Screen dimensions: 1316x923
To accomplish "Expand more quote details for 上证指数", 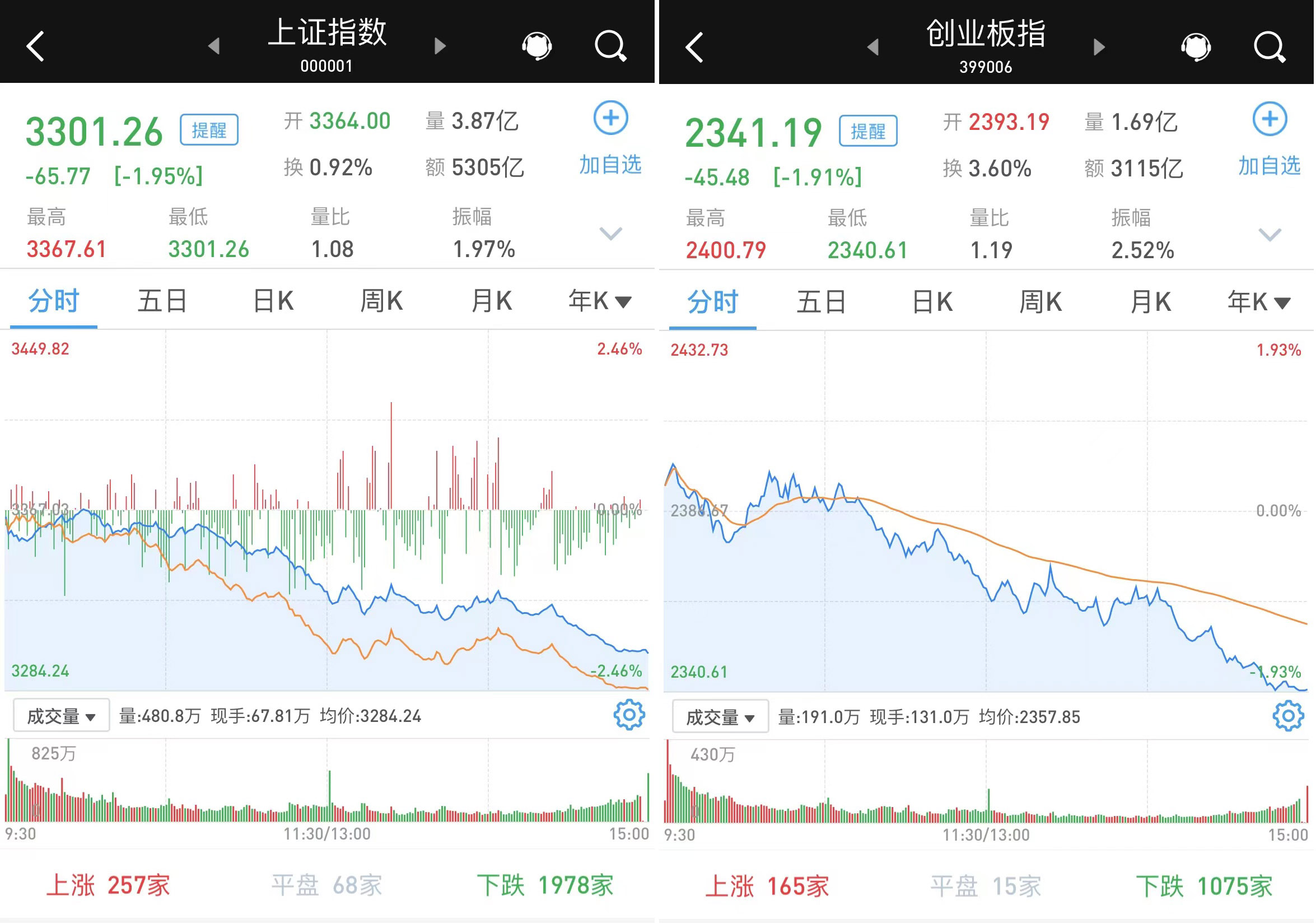I will tap(610, 234).
